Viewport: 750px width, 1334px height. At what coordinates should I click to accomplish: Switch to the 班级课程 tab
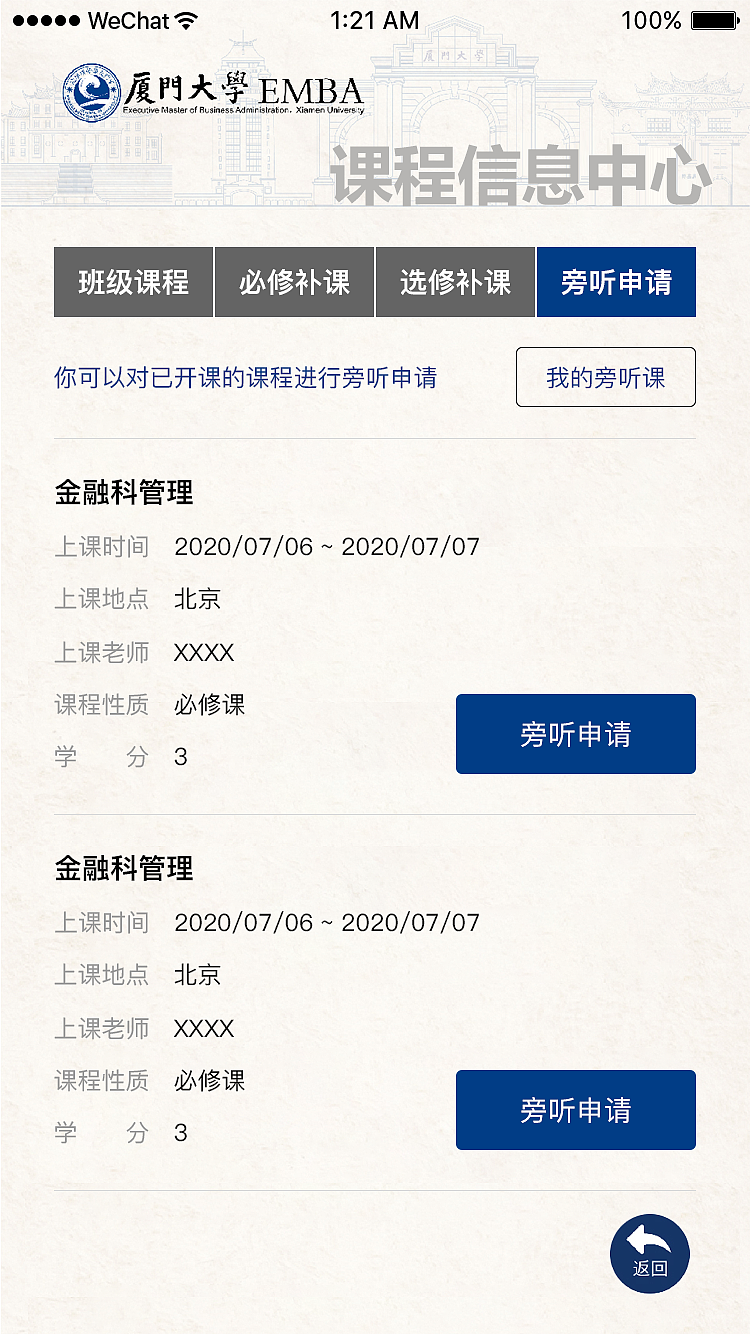[x=132, y=282]
